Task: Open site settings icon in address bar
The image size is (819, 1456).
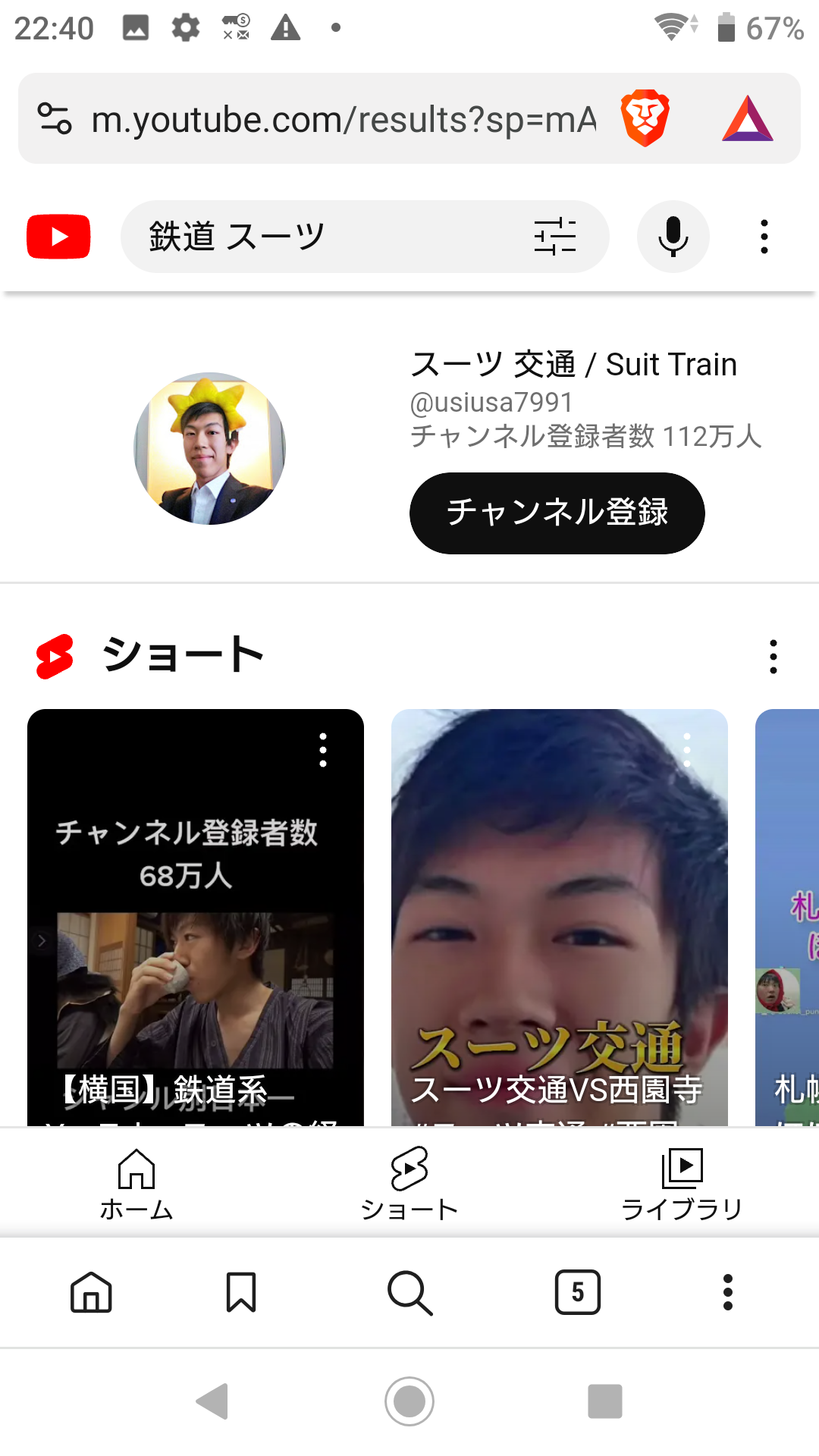Action: click(55, 118)
